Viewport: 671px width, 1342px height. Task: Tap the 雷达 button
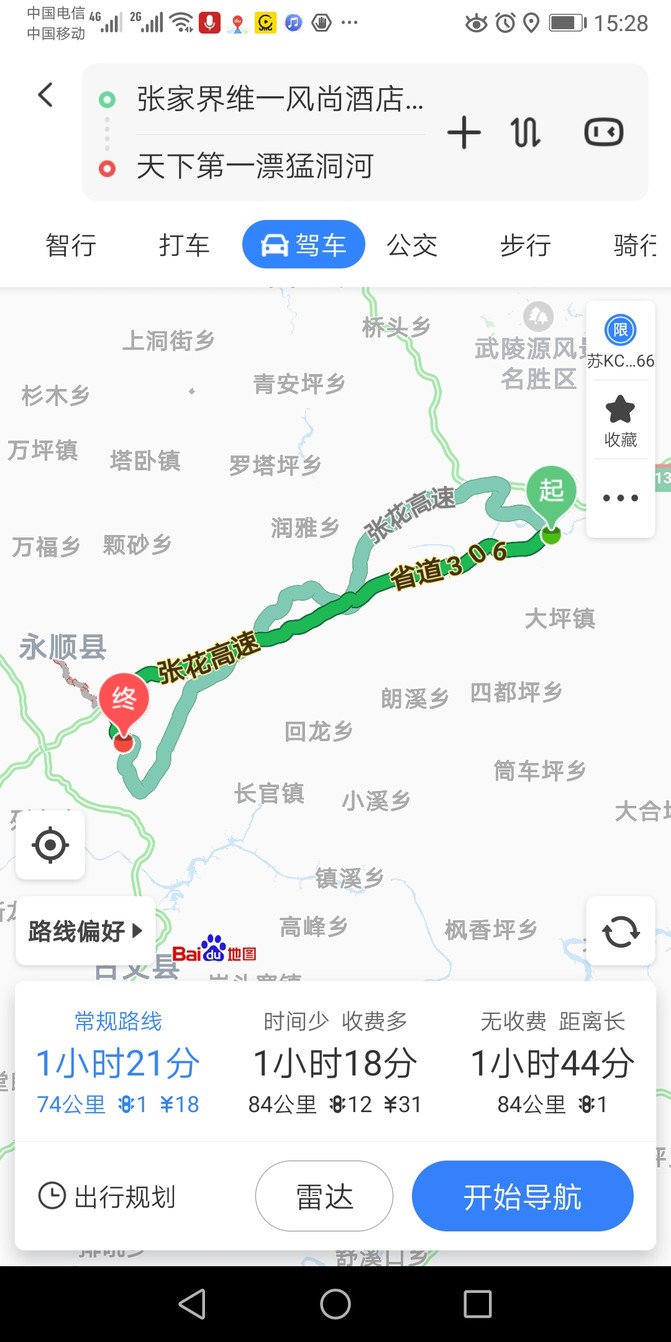coord(324,1196)
